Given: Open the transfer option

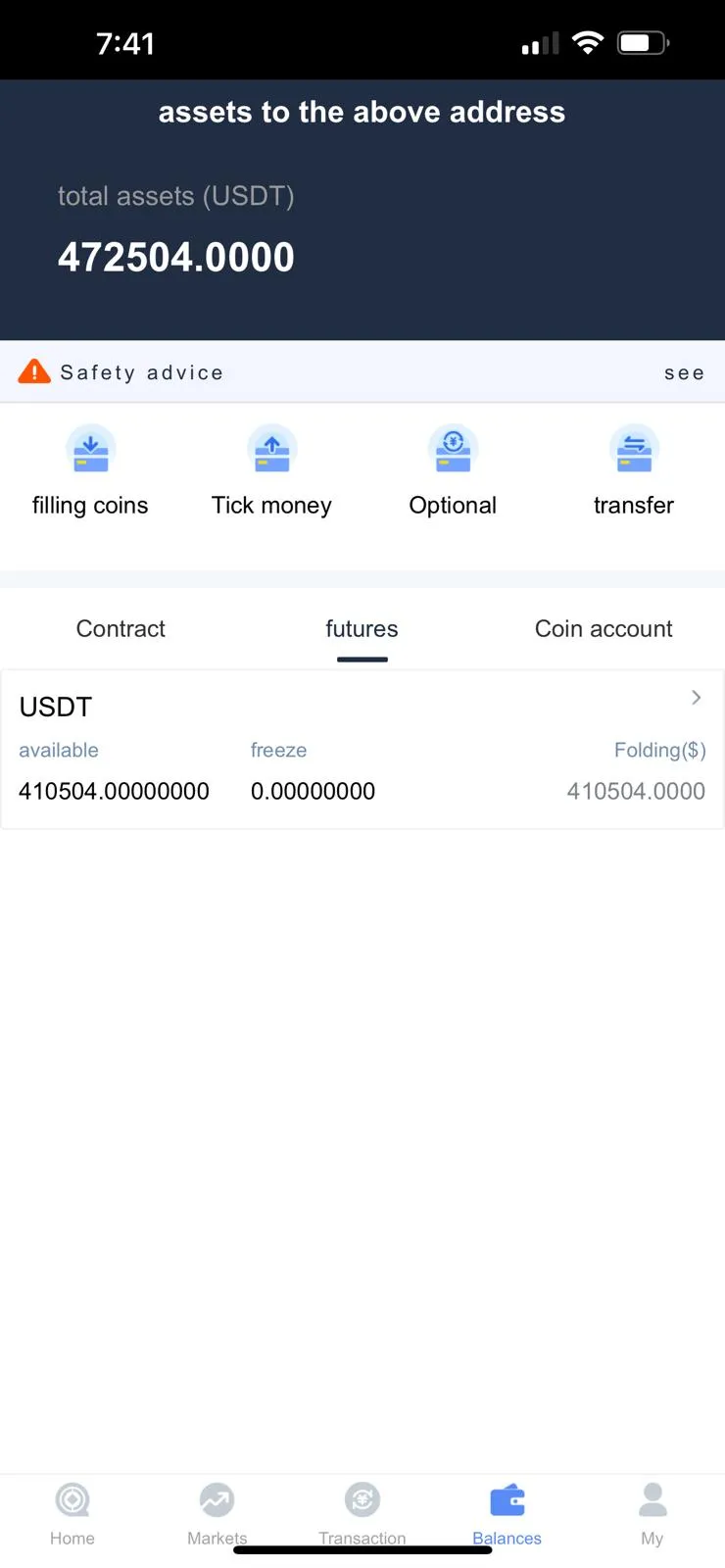Looking at the screenshot, I should pos(634,470).
